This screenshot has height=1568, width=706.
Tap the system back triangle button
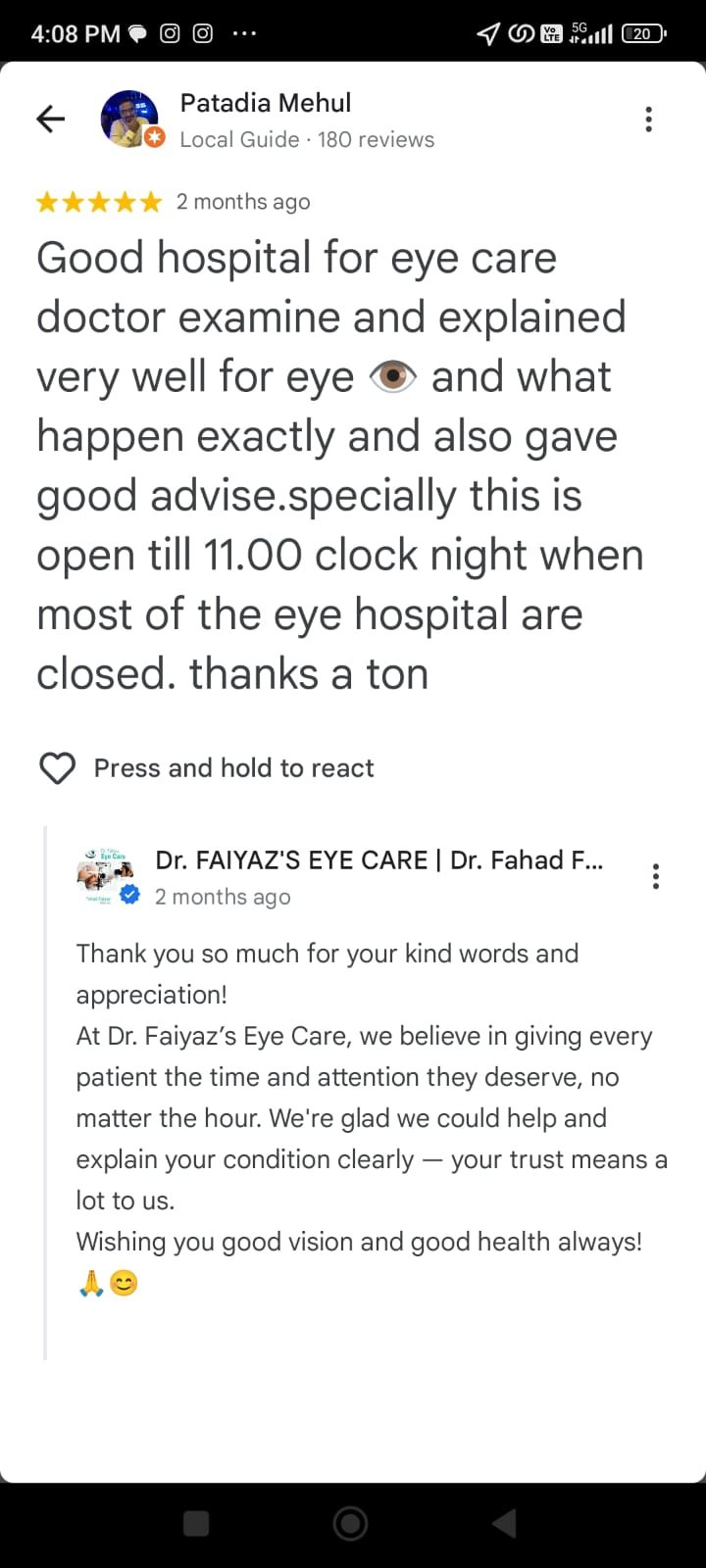504,1523
